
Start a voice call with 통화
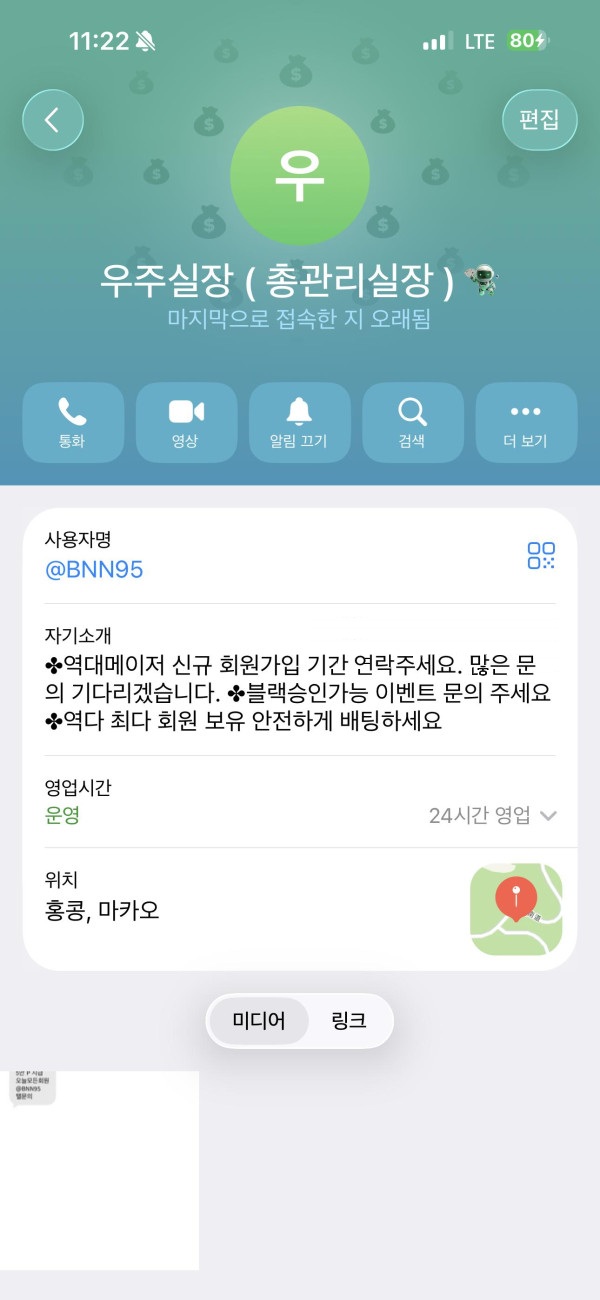coord(73,422)
